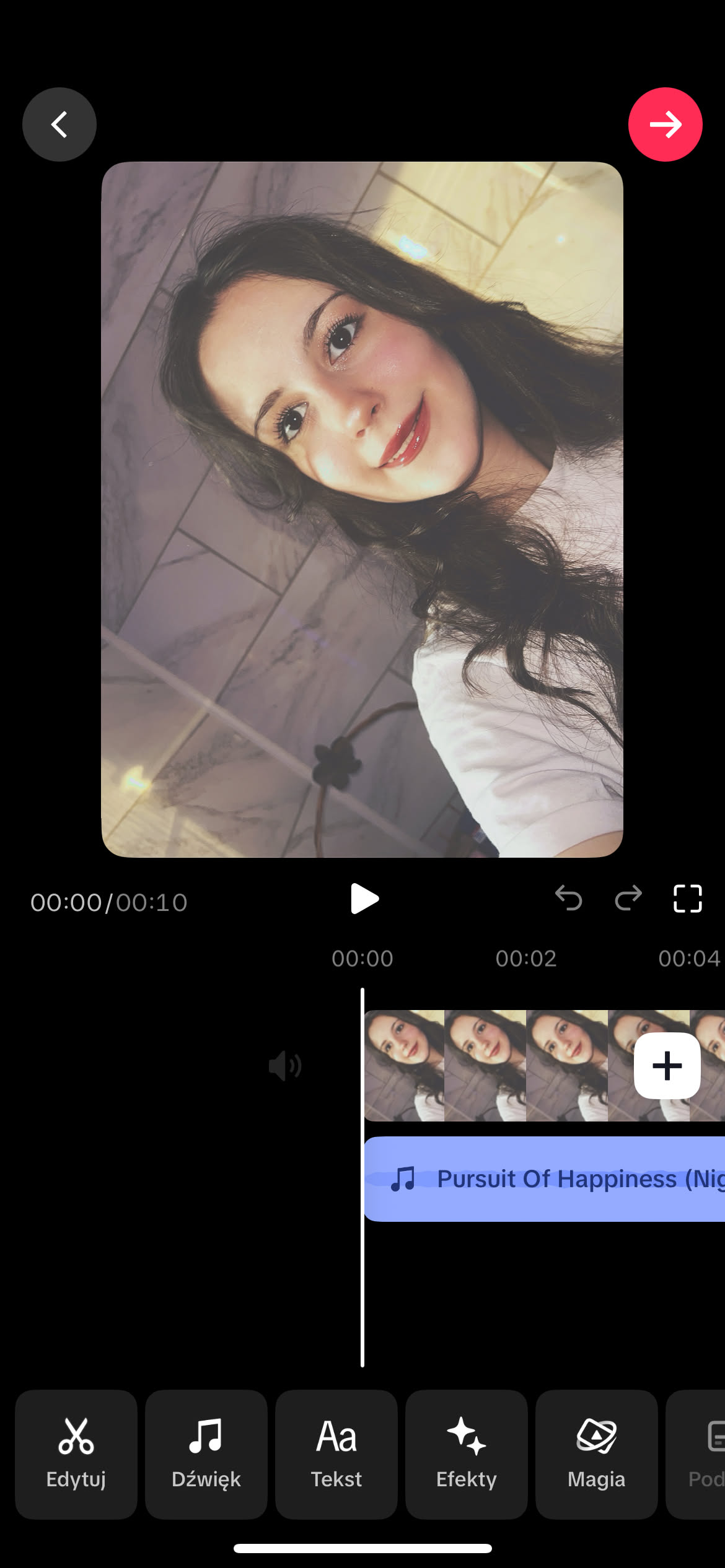This screenshot has width=725, height=1568.
Task: Open the Dźwięk sound tool
Action: (x=206, y=1454)
